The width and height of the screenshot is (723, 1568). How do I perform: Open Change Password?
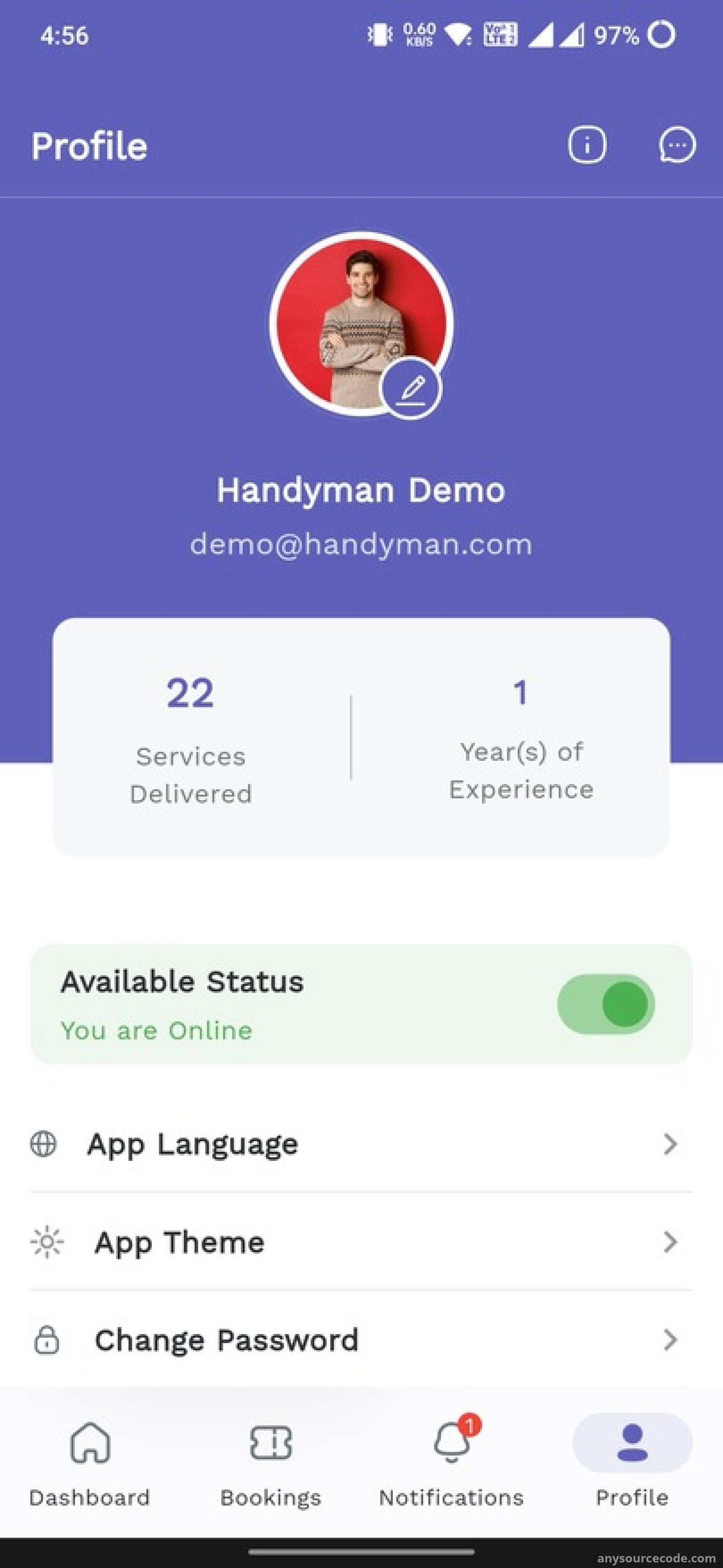[361, 1340]
